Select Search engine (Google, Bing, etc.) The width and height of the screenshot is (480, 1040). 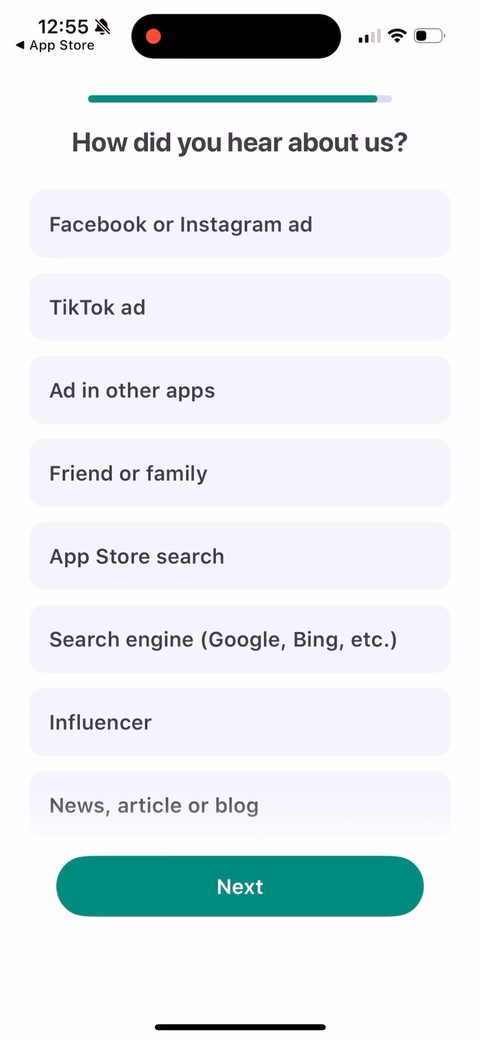tap(240, 639)
